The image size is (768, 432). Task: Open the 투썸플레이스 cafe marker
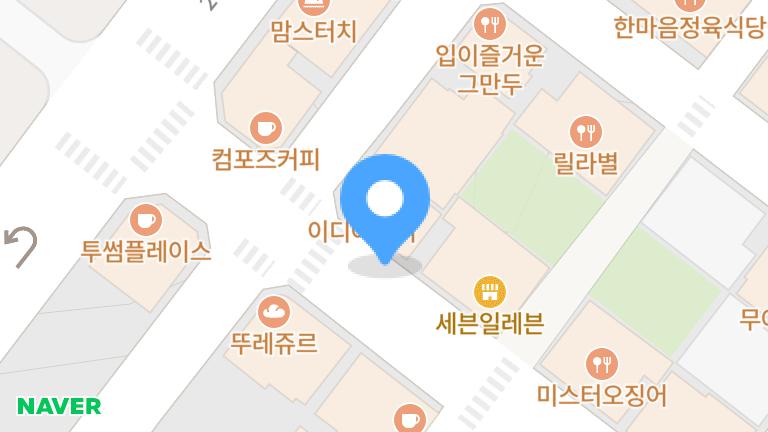coord(146,219)
